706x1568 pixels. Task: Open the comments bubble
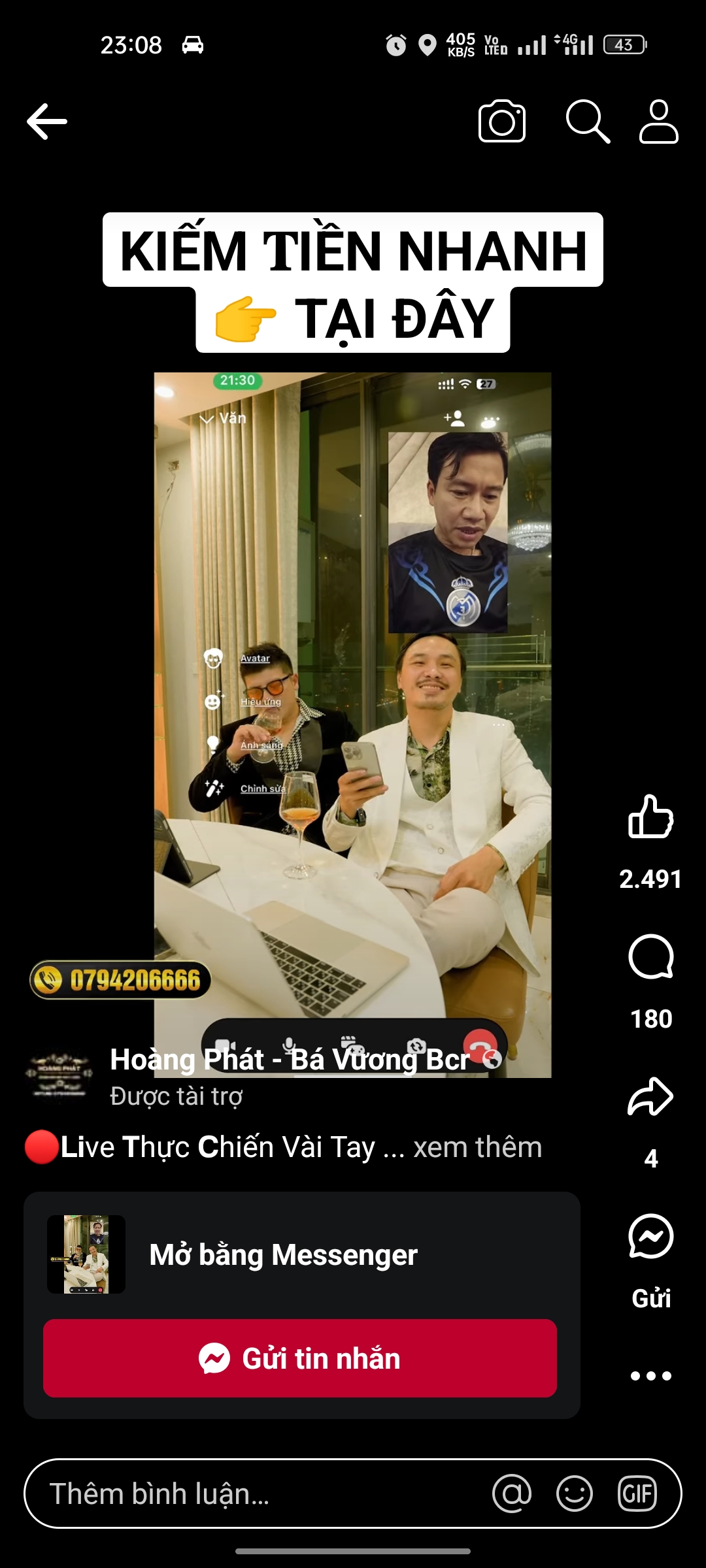click(x=650, y=957)
